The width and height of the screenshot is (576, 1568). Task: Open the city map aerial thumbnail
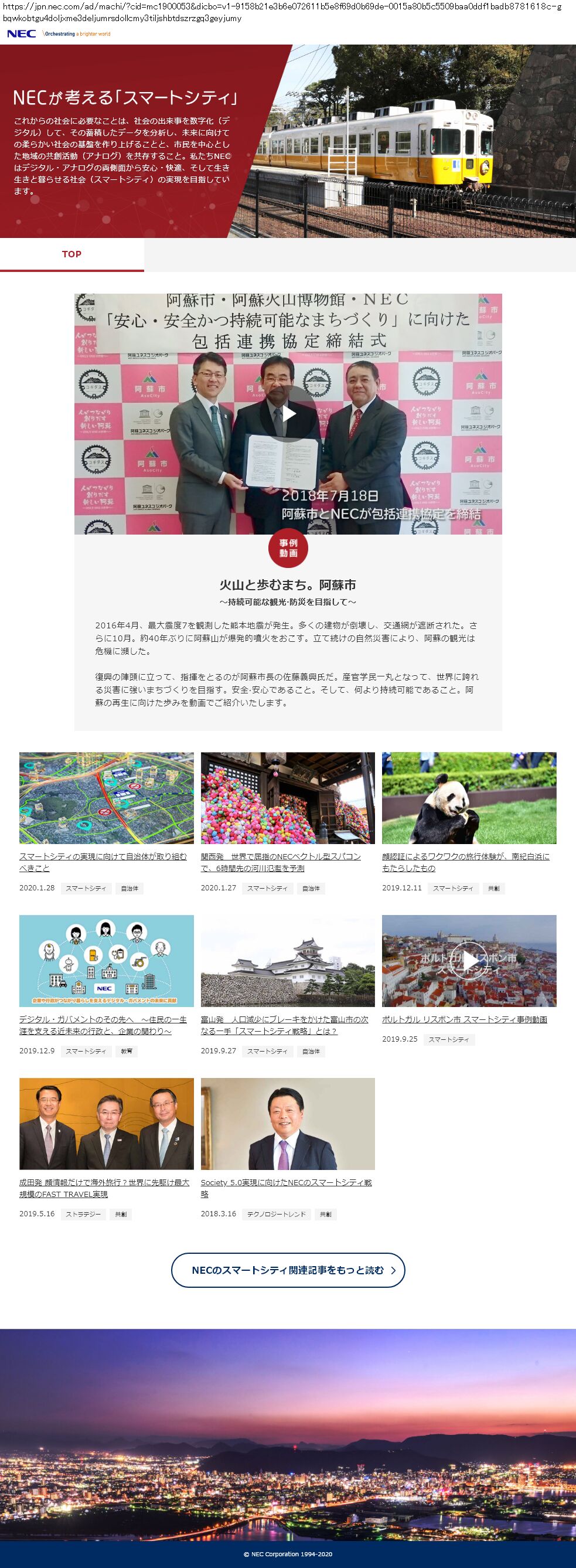[107, 797]
